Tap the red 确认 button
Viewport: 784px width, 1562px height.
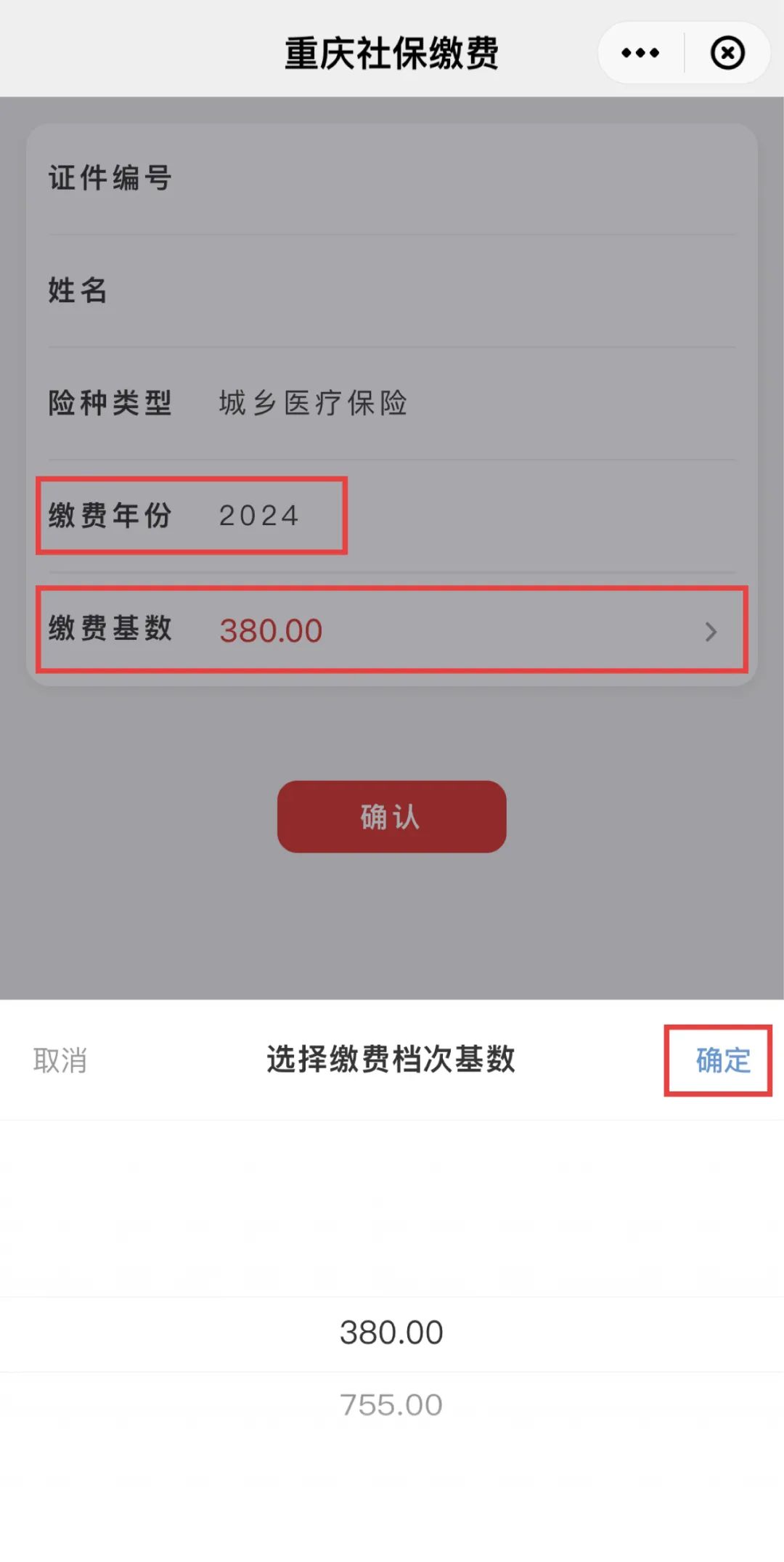[392, 816]
